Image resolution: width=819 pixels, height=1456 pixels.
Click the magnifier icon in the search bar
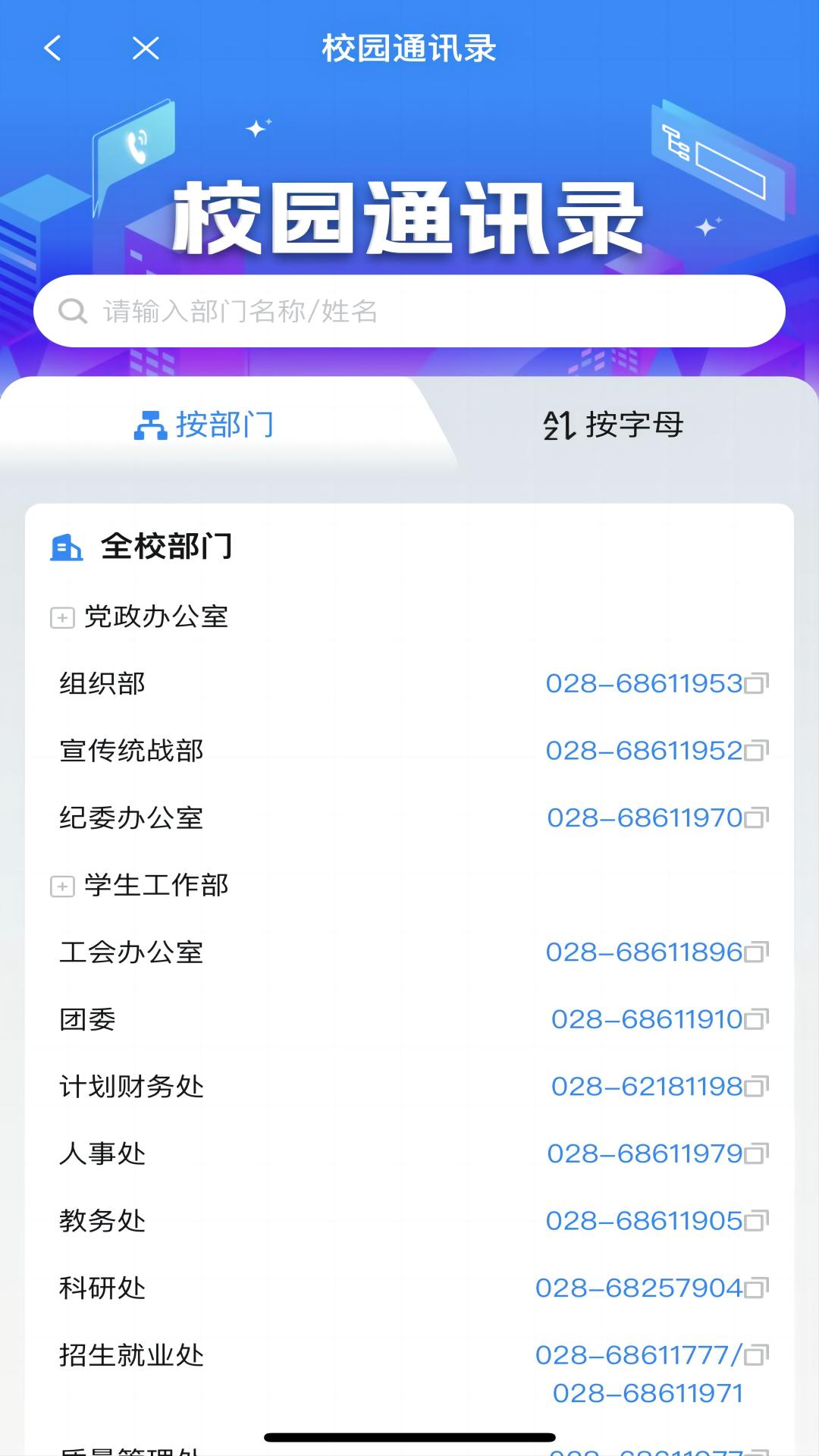[x=73, y=309]
